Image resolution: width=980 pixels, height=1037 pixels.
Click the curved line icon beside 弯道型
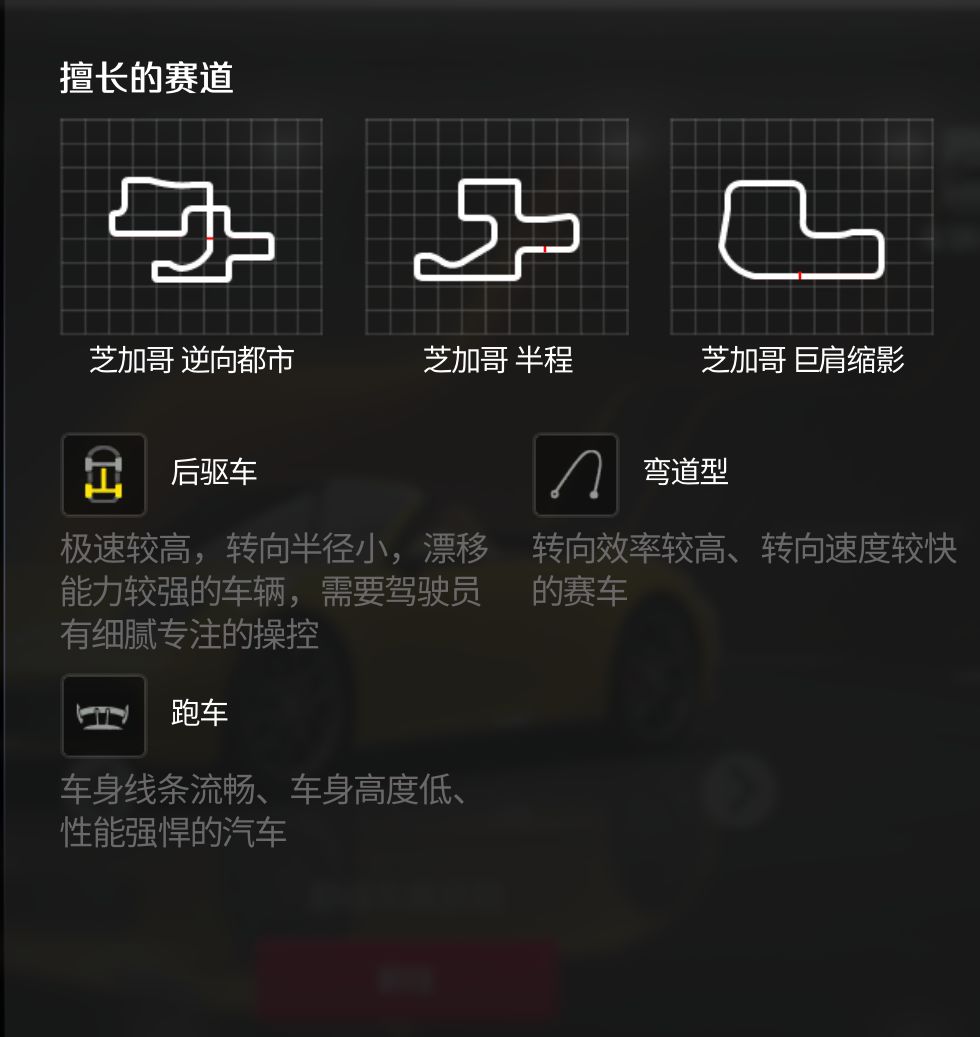click(575, 474)
